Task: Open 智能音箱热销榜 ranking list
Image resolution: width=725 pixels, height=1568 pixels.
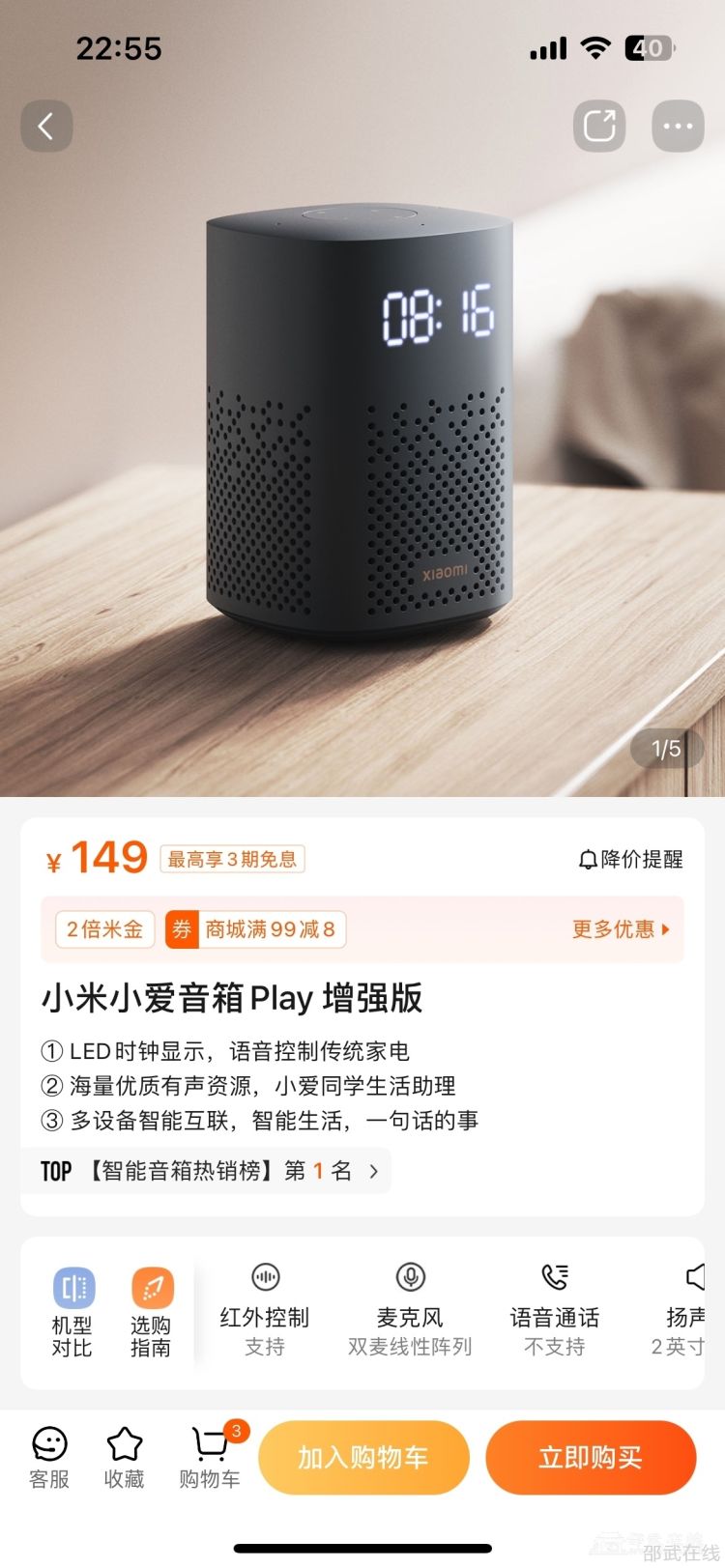Action: click(x=208, y=1171)
